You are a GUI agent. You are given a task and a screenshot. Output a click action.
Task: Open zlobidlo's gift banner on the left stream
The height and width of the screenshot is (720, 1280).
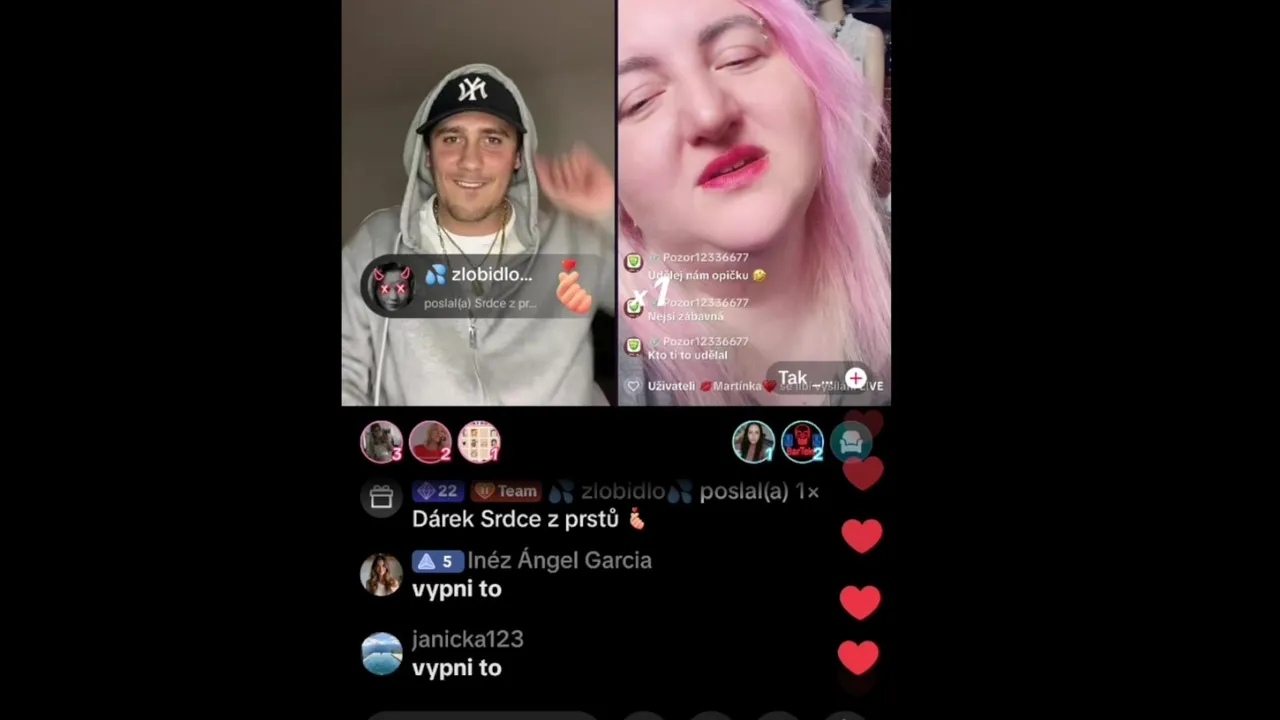[470, 287]
